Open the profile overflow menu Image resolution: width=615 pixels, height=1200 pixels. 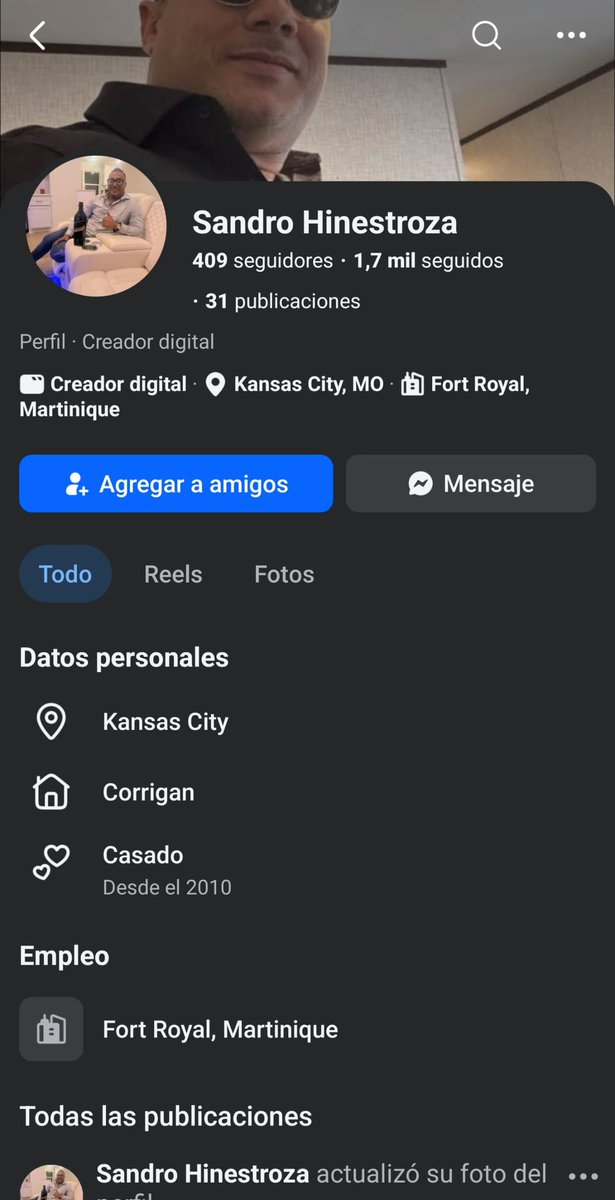tap(571, 36)
